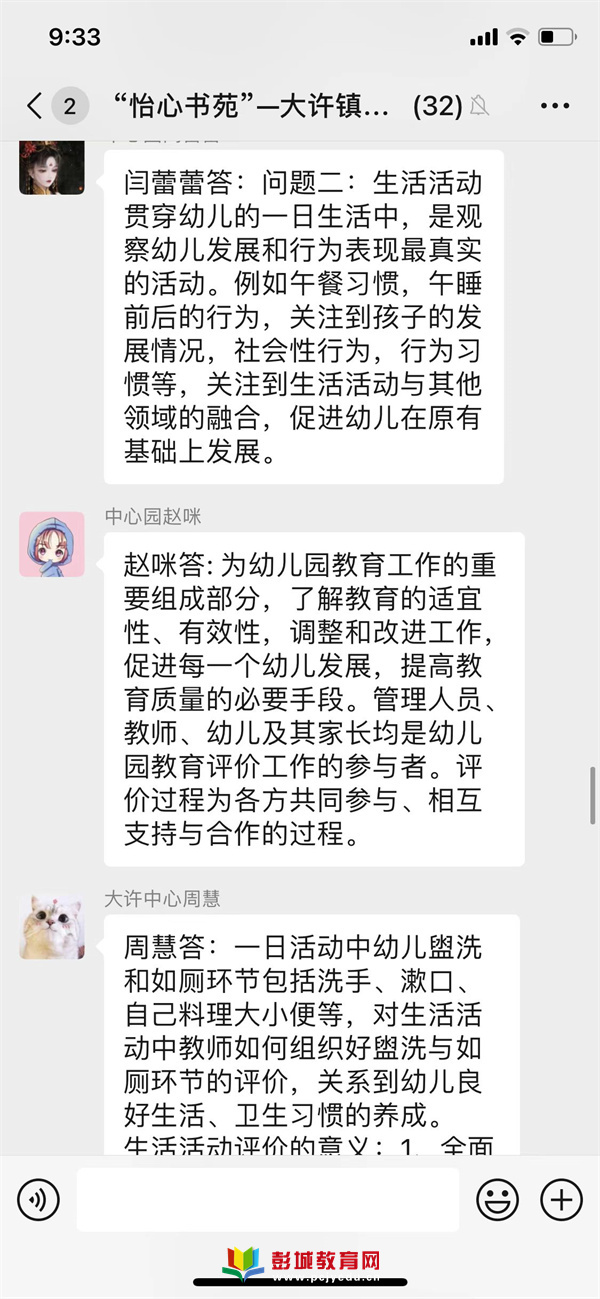Switch to voice message input
Viewport: 600px width, 1299px height.
[38, 1199]
